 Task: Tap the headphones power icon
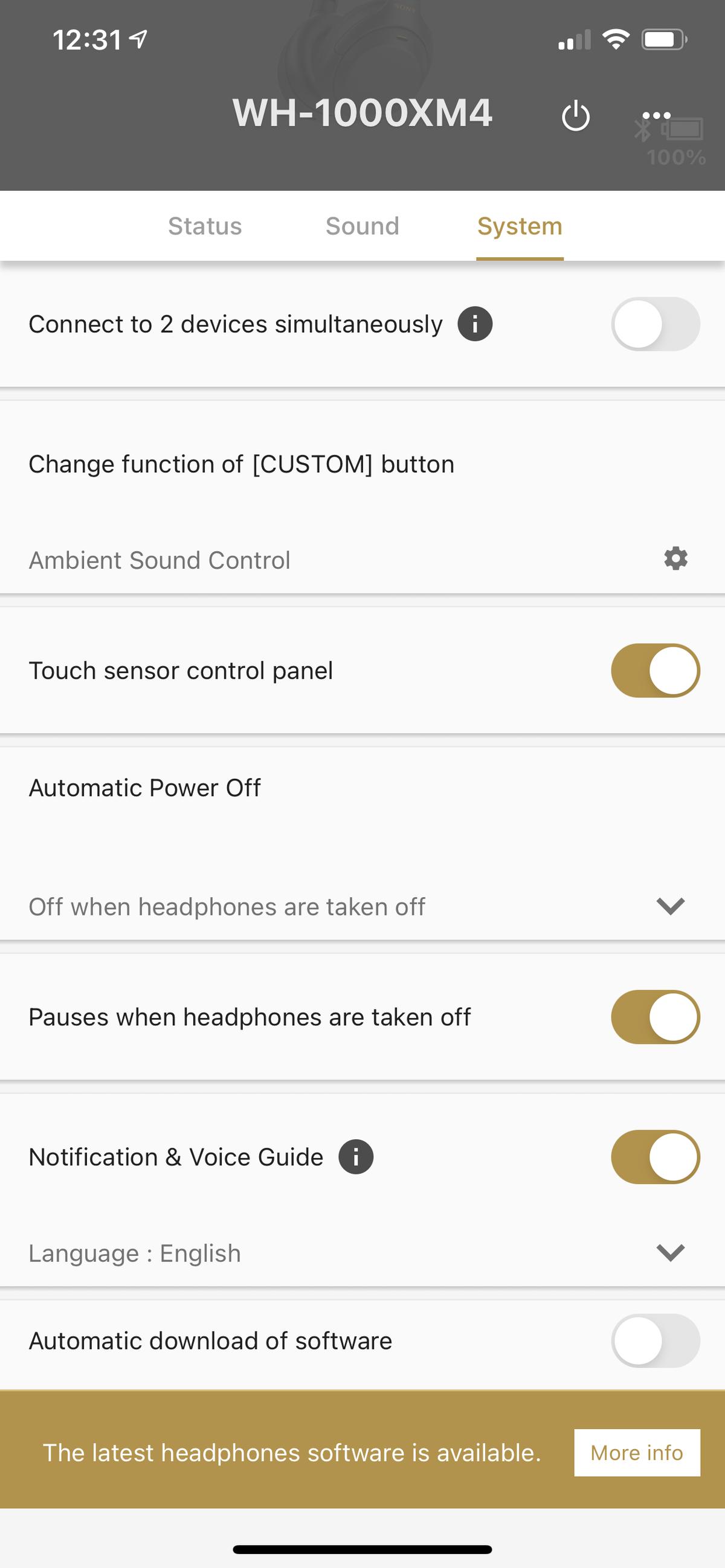pyautogui.click(x=575, y=117)
